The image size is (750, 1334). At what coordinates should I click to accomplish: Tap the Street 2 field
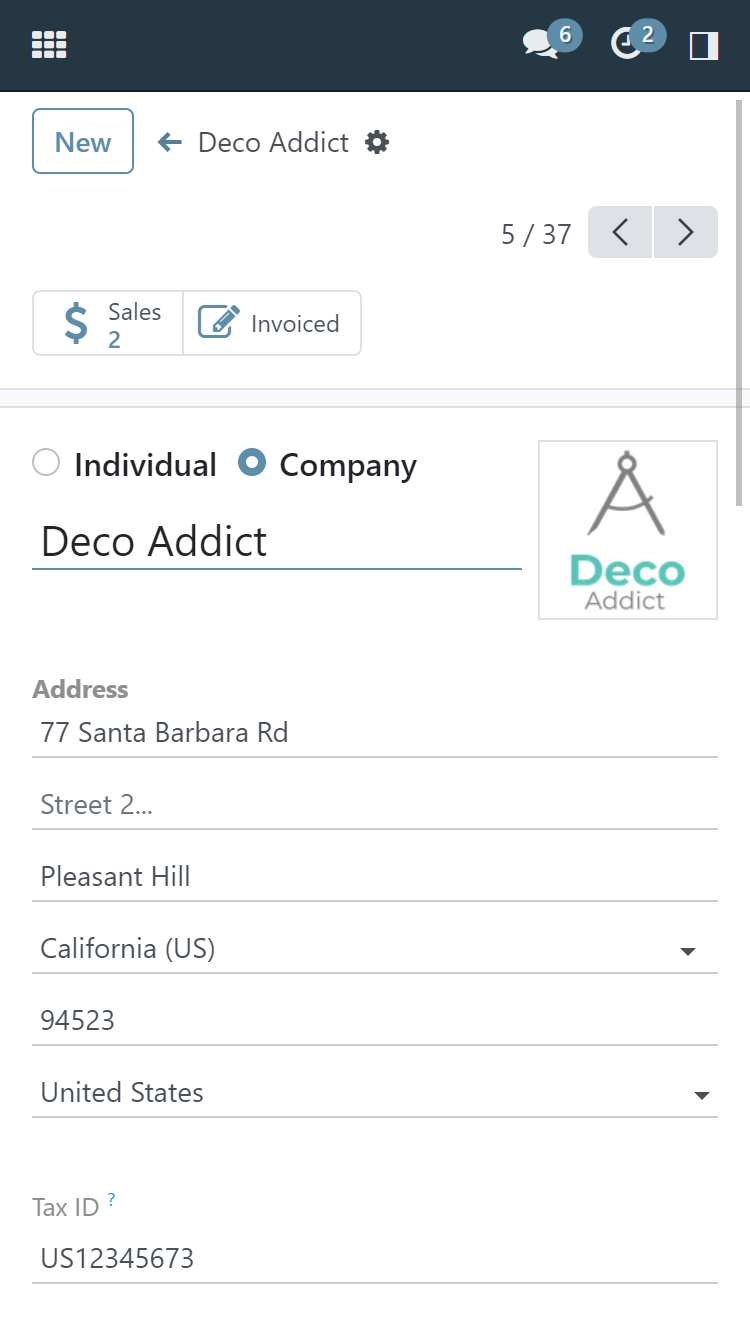(375, 805)
